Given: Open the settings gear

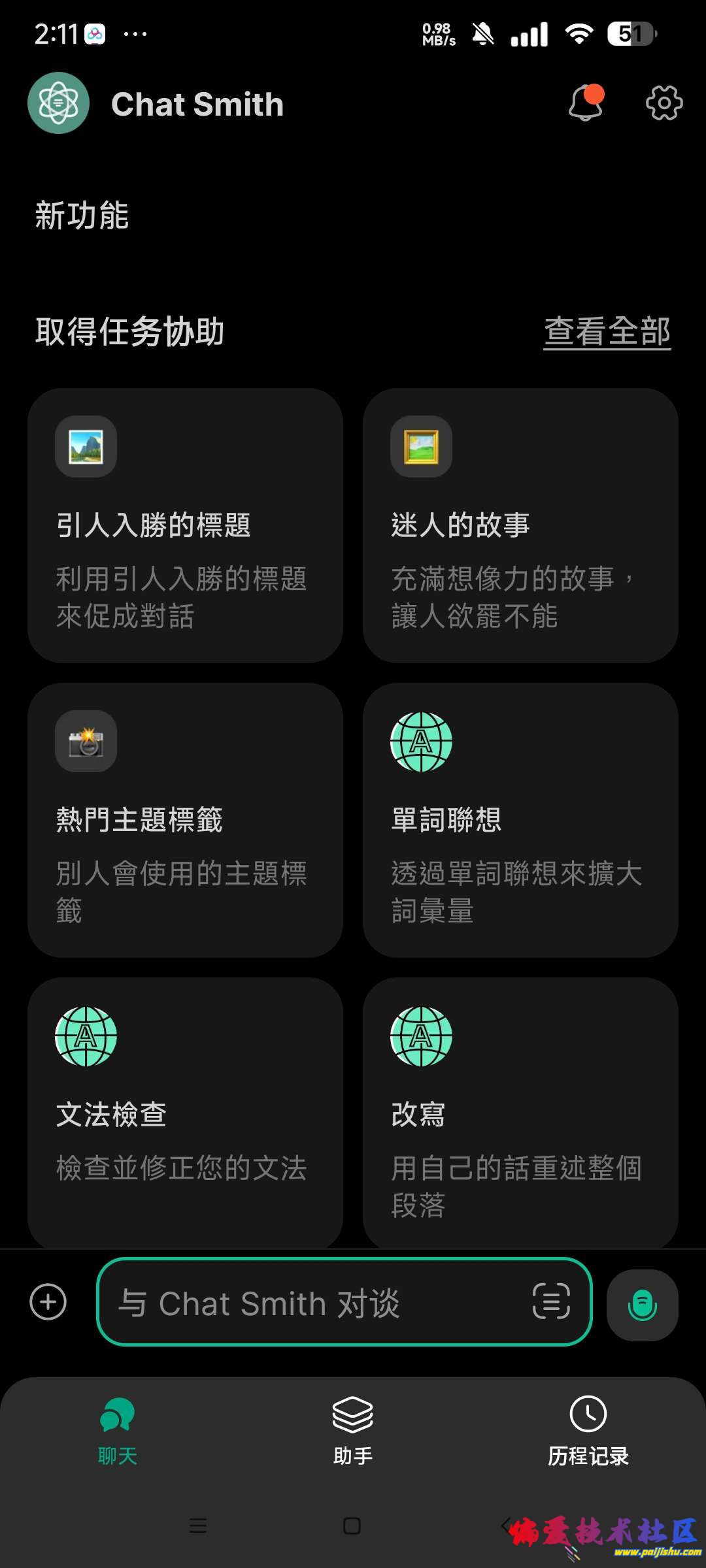Looking at the screenshot, I should (x=664, y=103).
